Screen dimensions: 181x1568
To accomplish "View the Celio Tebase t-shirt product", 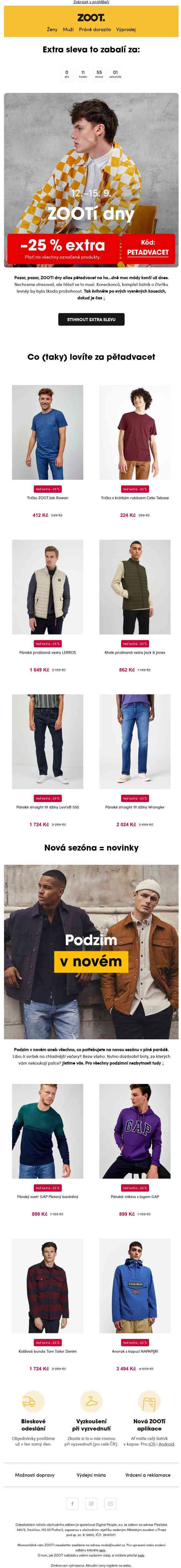I will click(x=135, y=432).
